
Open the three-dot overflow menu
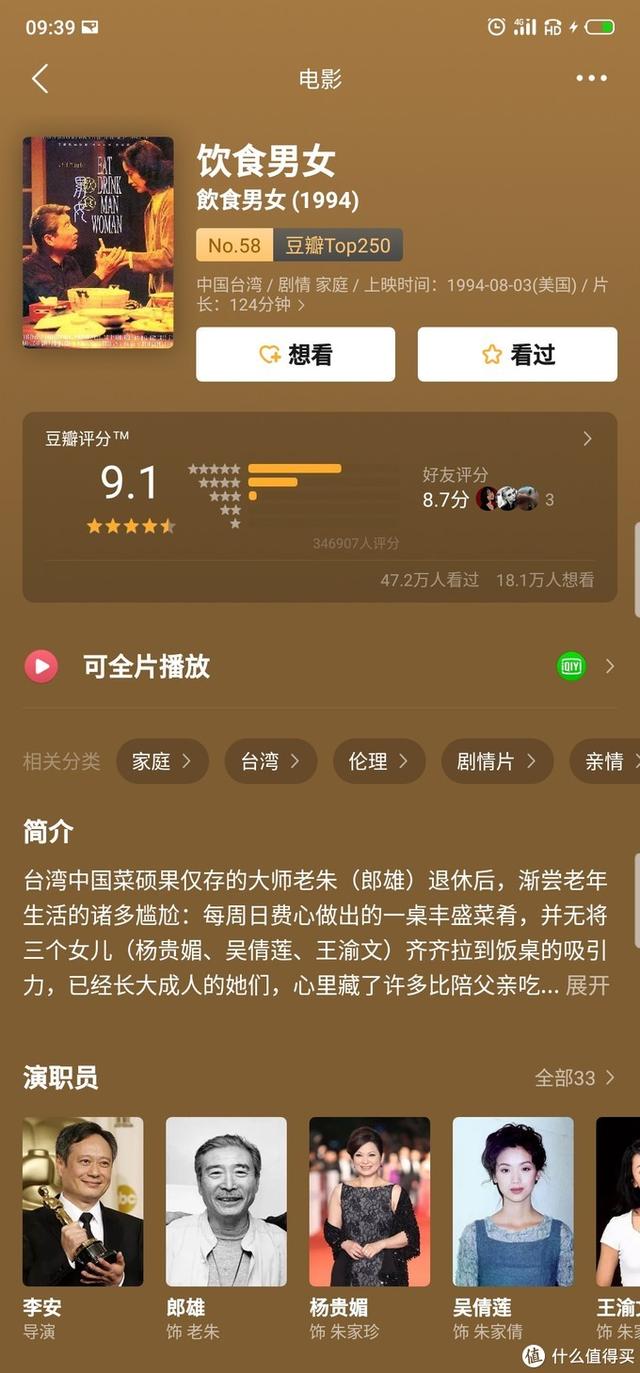(x=591, y=79)
